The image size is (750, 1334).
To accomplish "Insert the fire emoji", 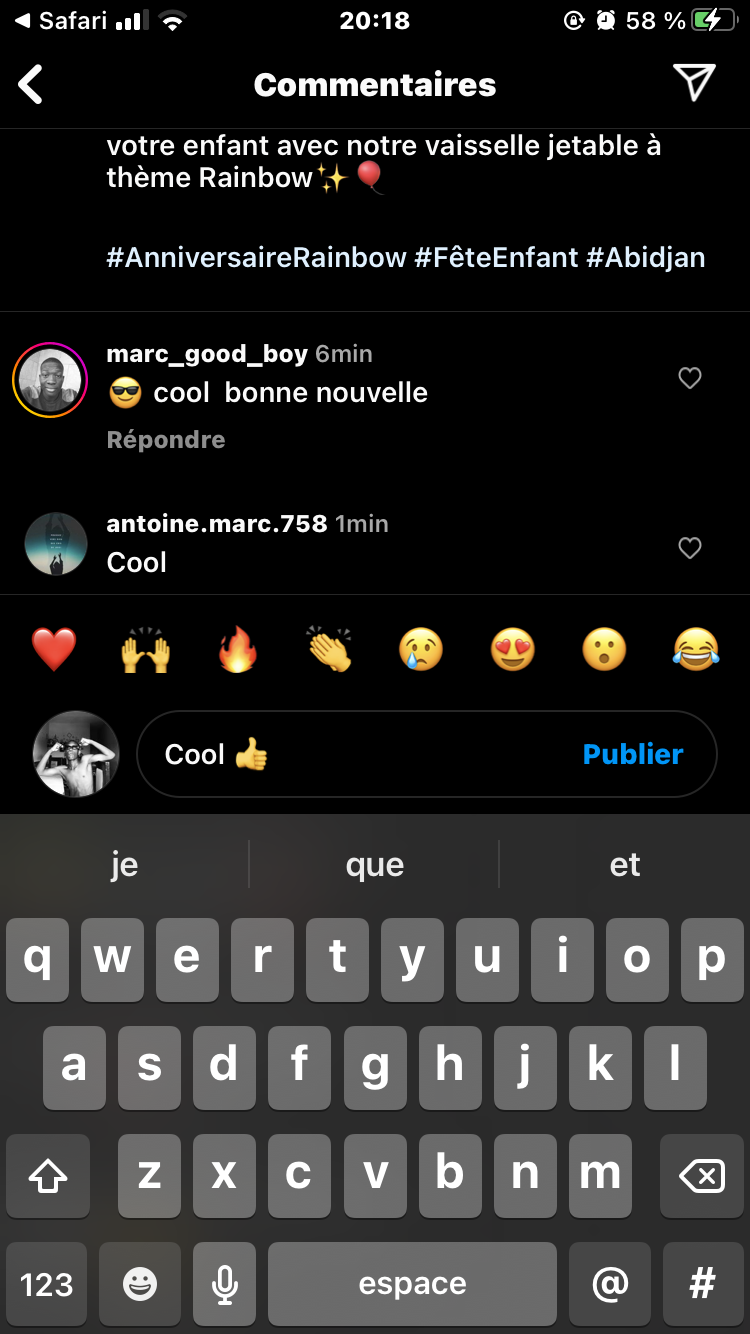I will [x=238, y=650].
